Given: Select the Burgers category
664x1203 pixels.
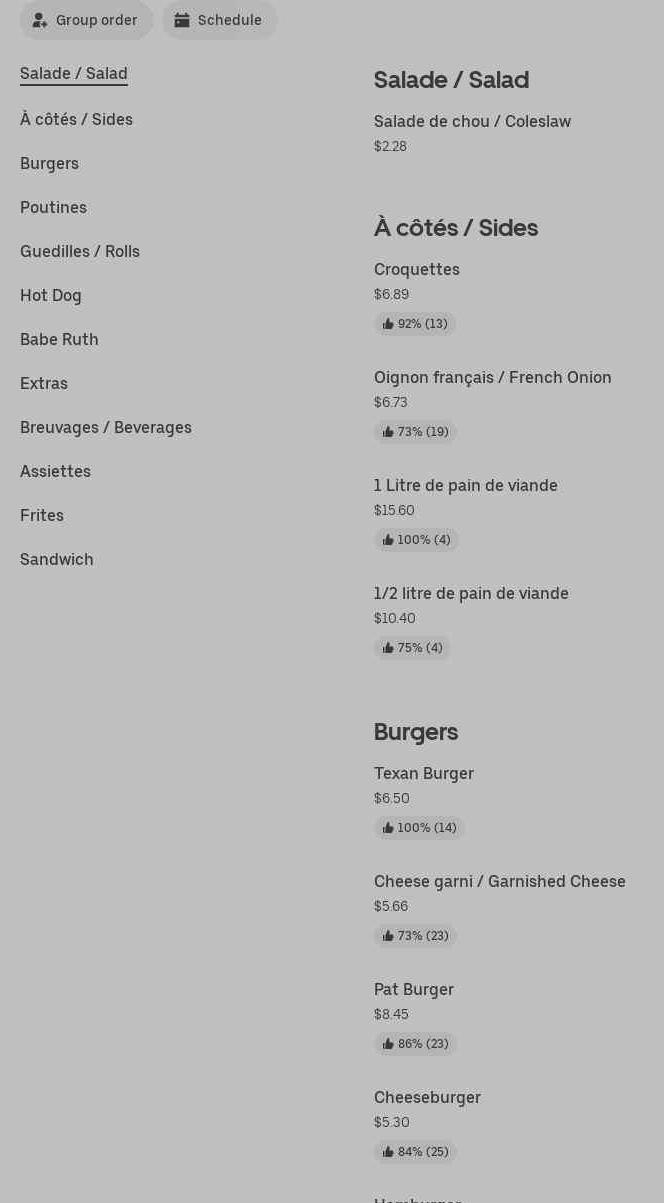Looking at the screenshot, I should (49, 163).
